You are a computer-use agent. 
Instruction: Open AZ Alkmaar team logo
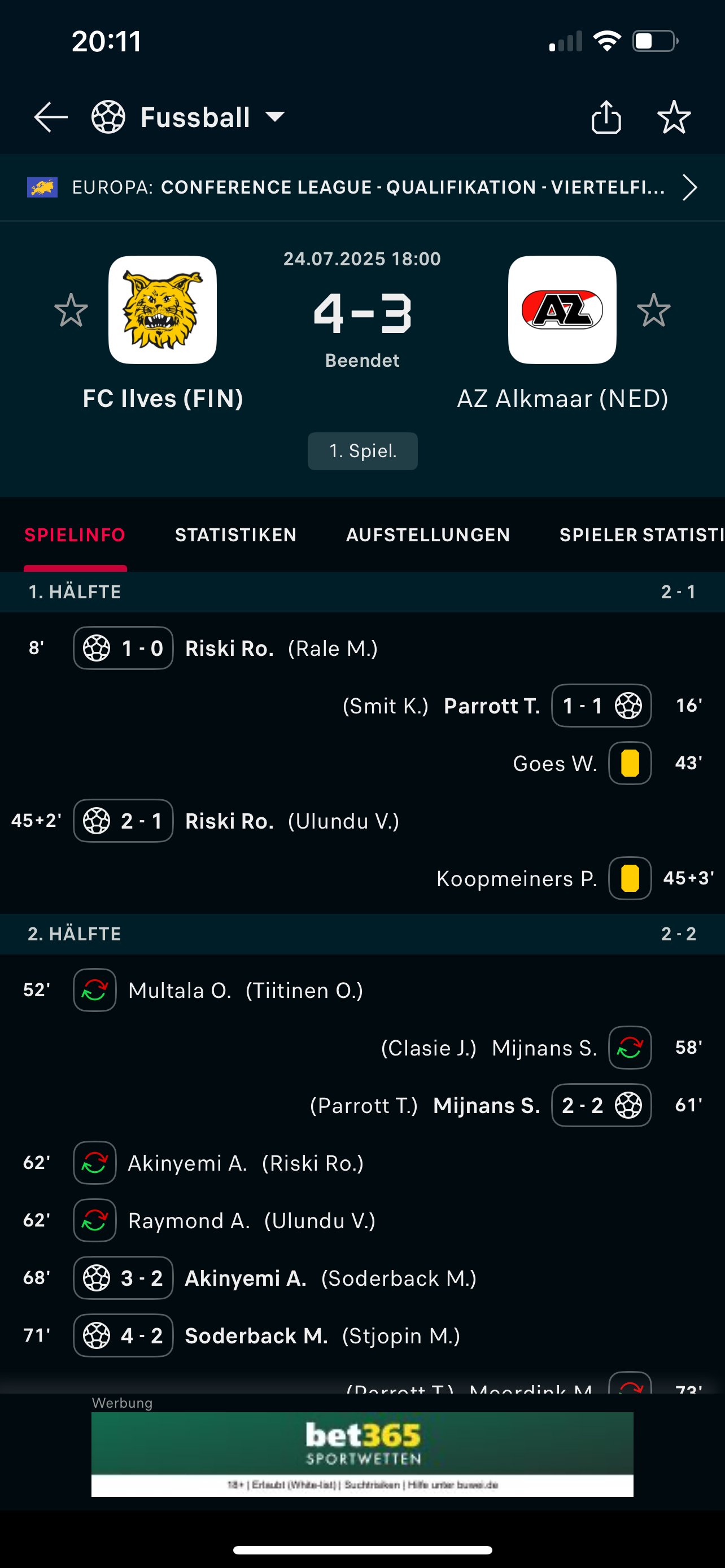562,310
